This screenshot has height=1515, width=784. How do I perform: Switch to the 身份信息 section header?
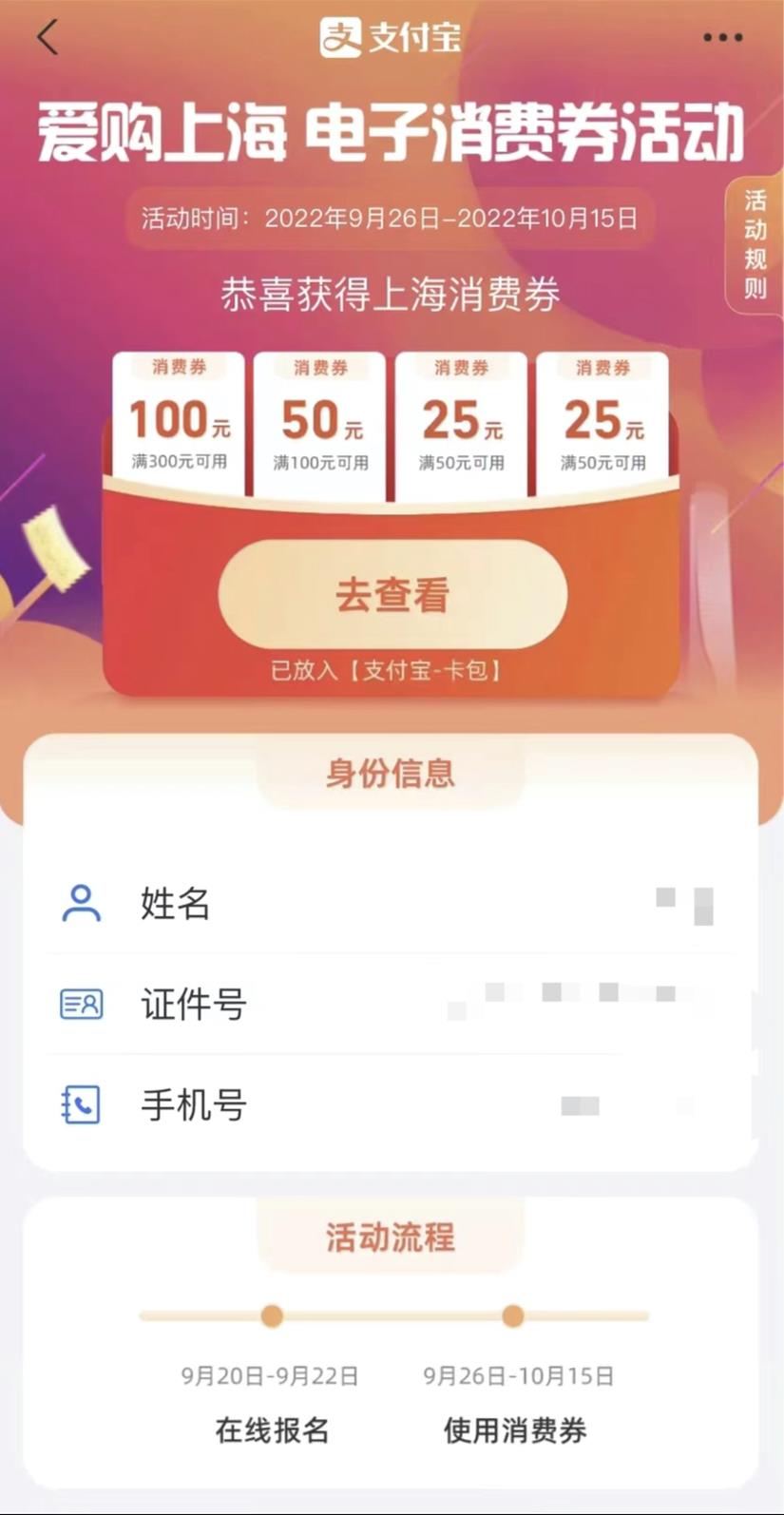coord(392,773)
